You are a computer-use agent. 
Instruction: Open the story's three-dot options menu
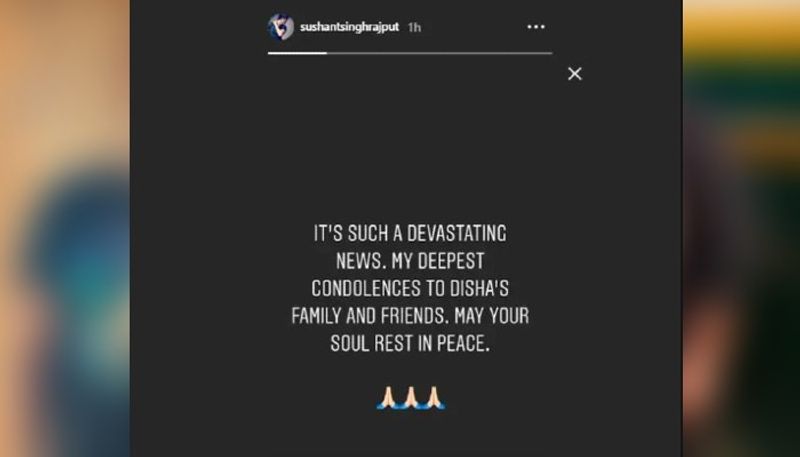[536, 27]
